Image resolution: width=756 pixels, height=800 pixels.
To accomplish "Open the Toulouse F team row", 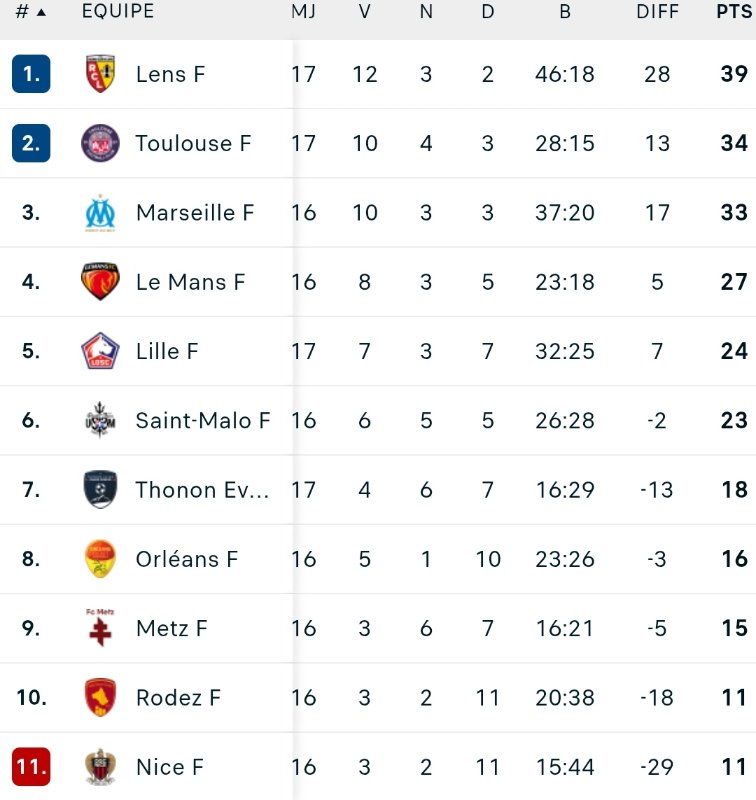I will click(x=193, y=143).
